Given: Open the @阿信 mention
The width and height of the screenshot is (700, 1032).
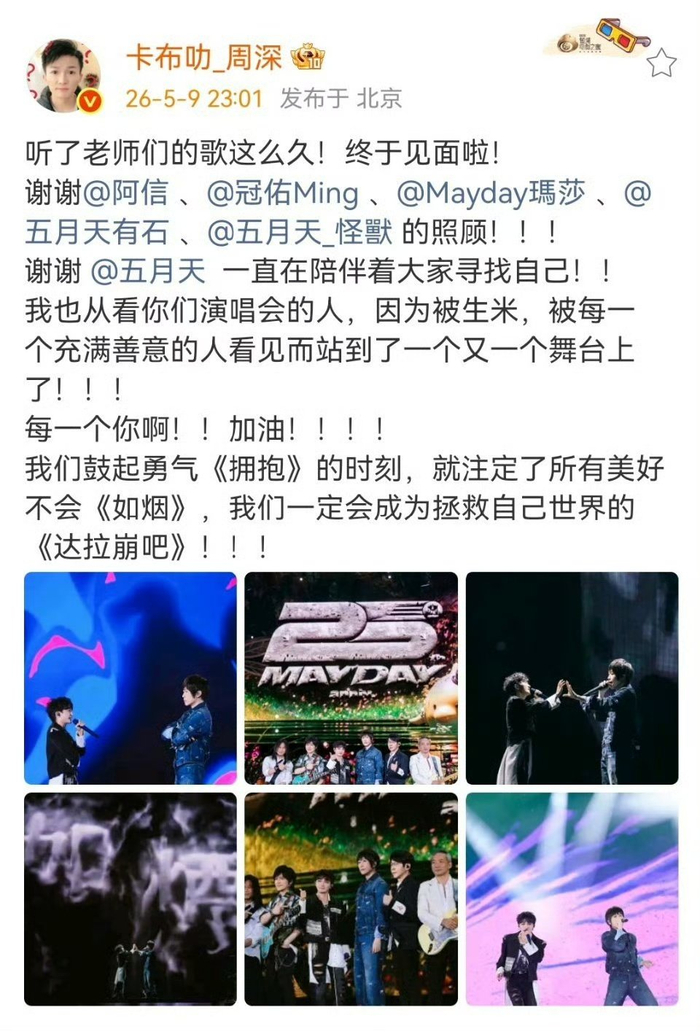Looking at the screenshot, I should point(126,194).
